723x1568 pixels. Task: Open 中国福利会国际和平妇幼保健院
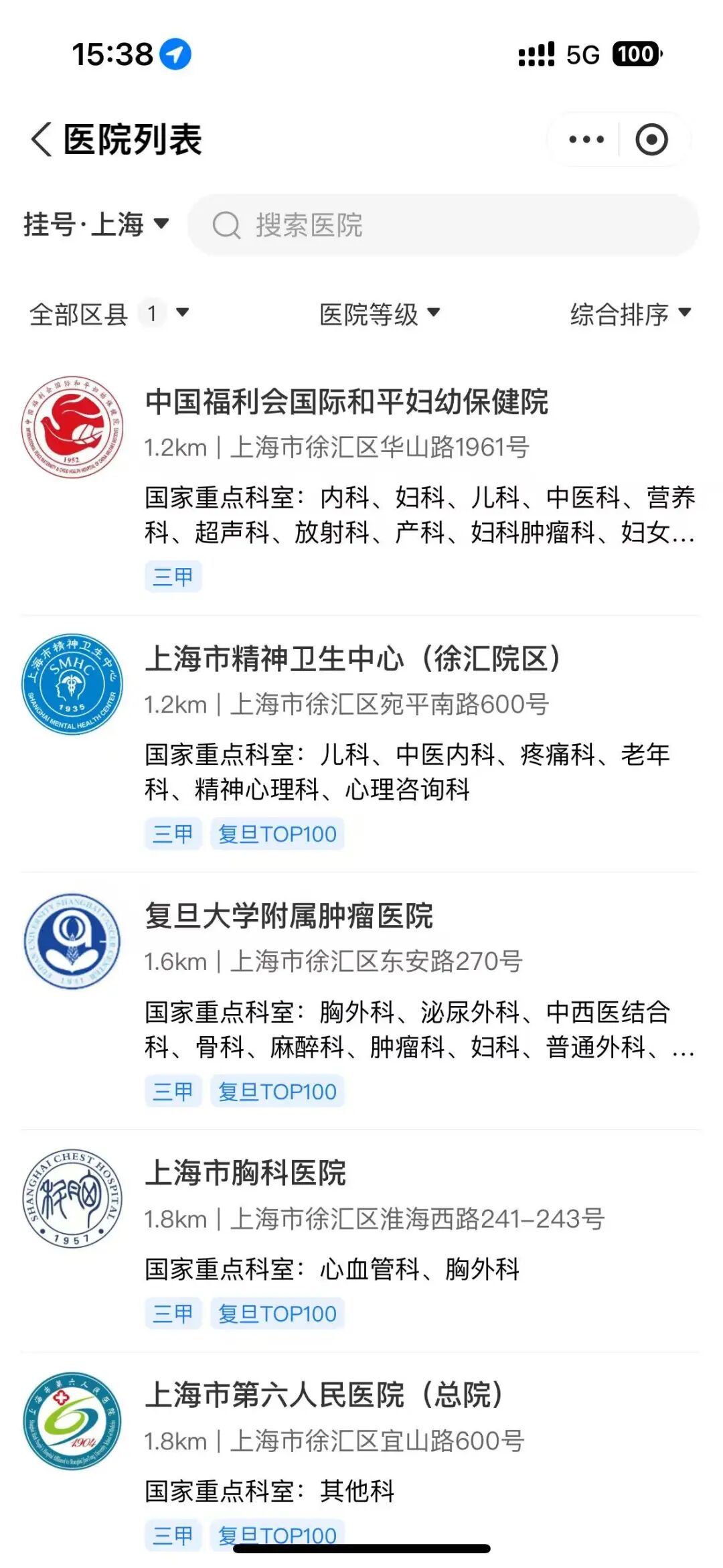click(347, 403)
